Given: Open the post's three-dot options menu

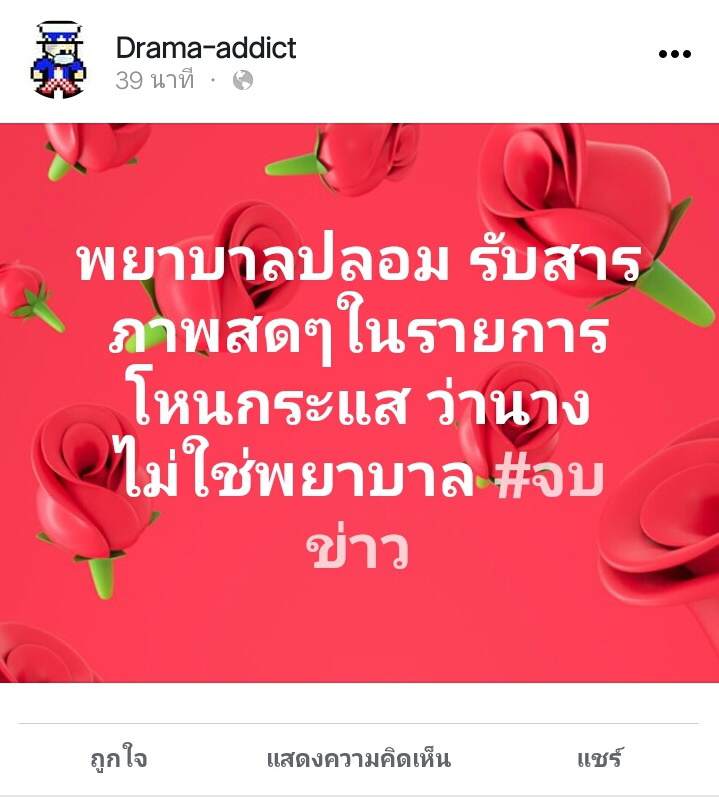Looking at the screenshot, I should pos(674,55).
